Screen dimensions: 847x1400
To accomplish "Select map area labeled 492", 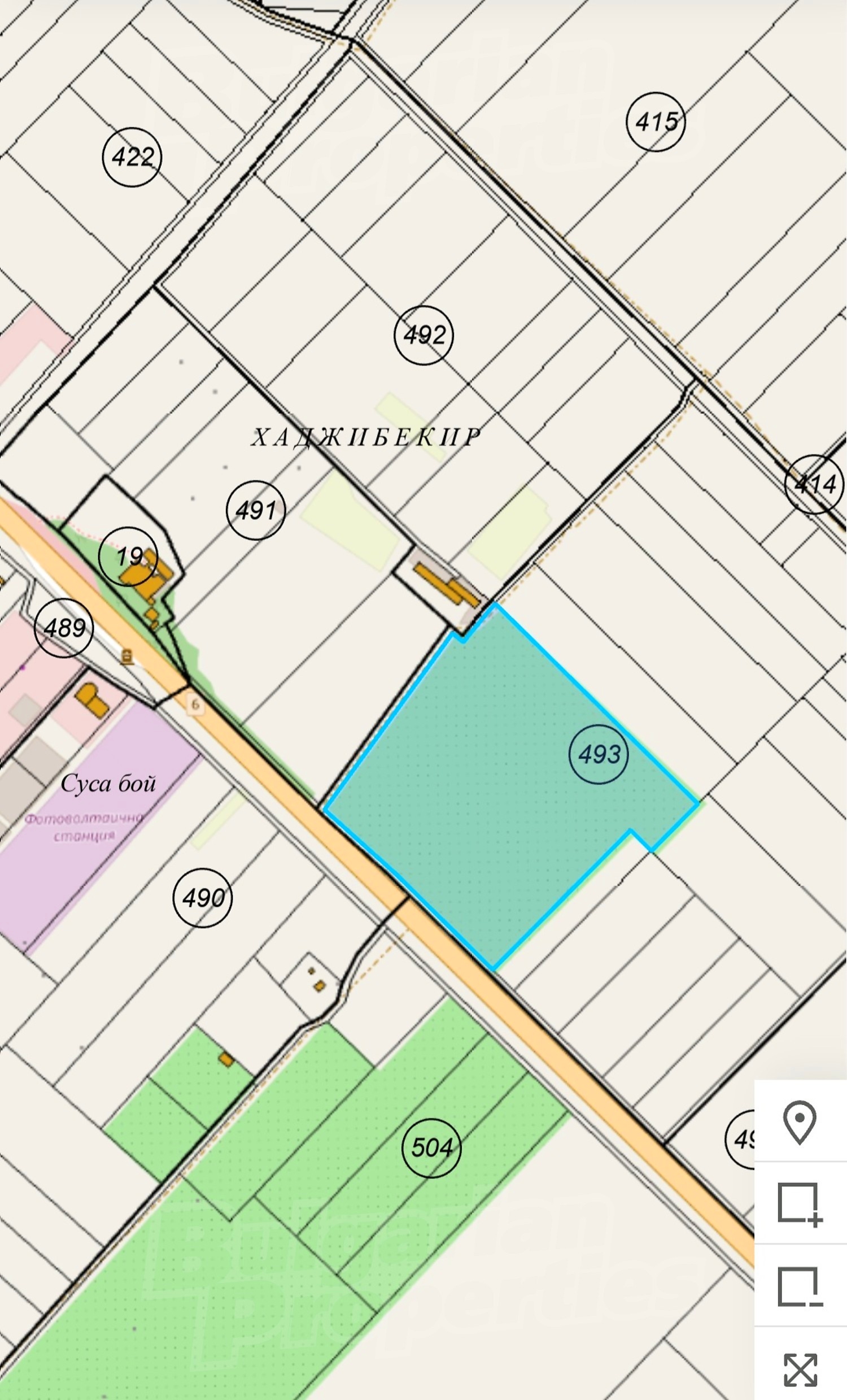I will pyautogui.click(x=424, y=334).
